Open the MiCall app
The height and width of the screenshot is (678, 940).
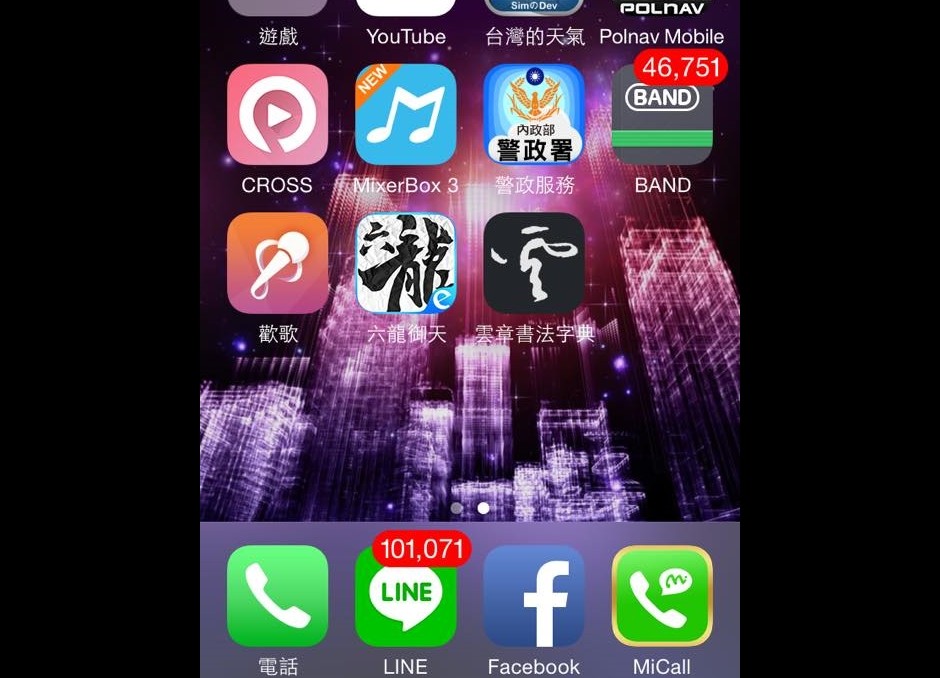click(x=661, y=596)
